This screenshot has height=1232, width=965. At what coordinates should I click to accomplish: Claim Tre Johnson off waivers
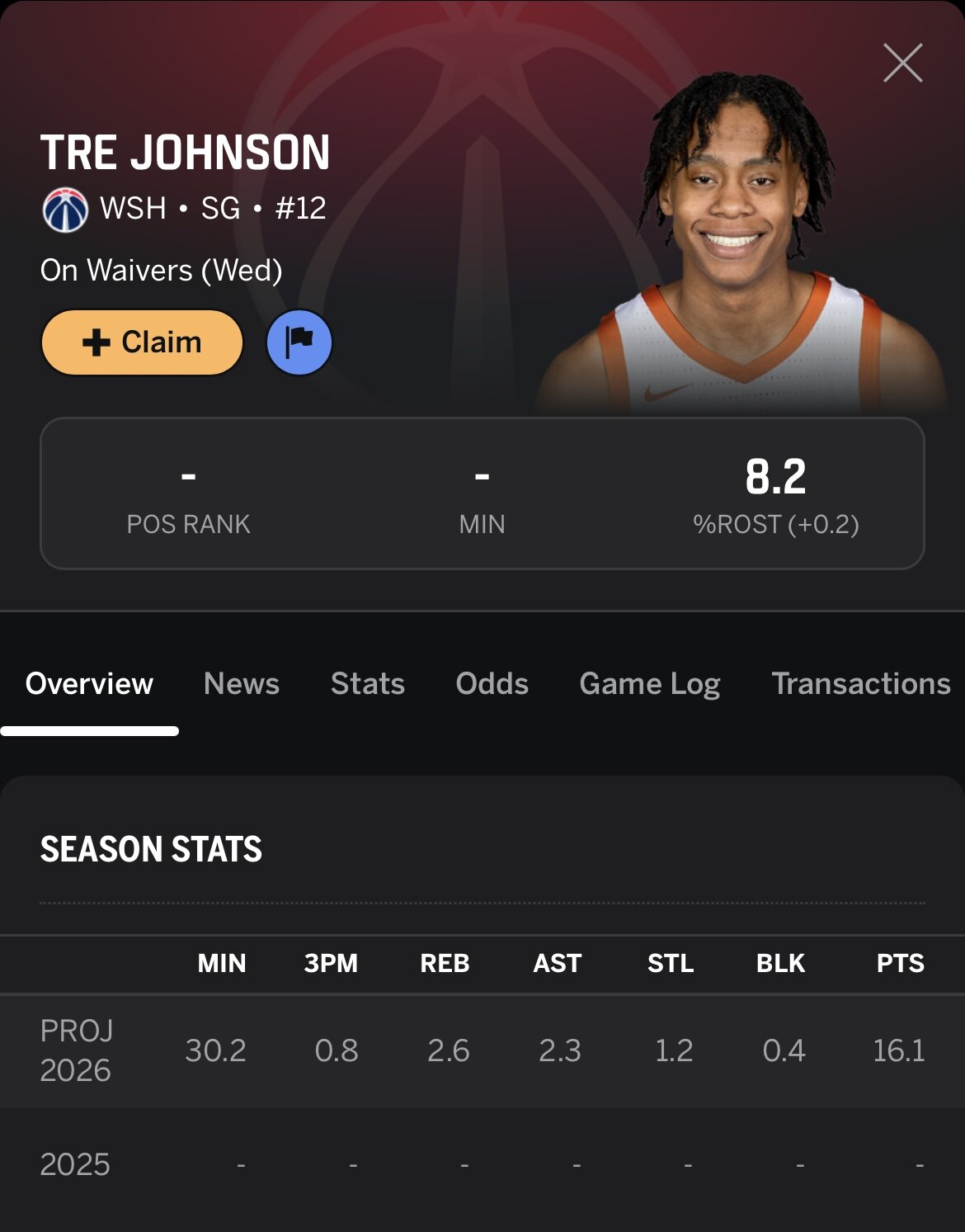point(142,342)
